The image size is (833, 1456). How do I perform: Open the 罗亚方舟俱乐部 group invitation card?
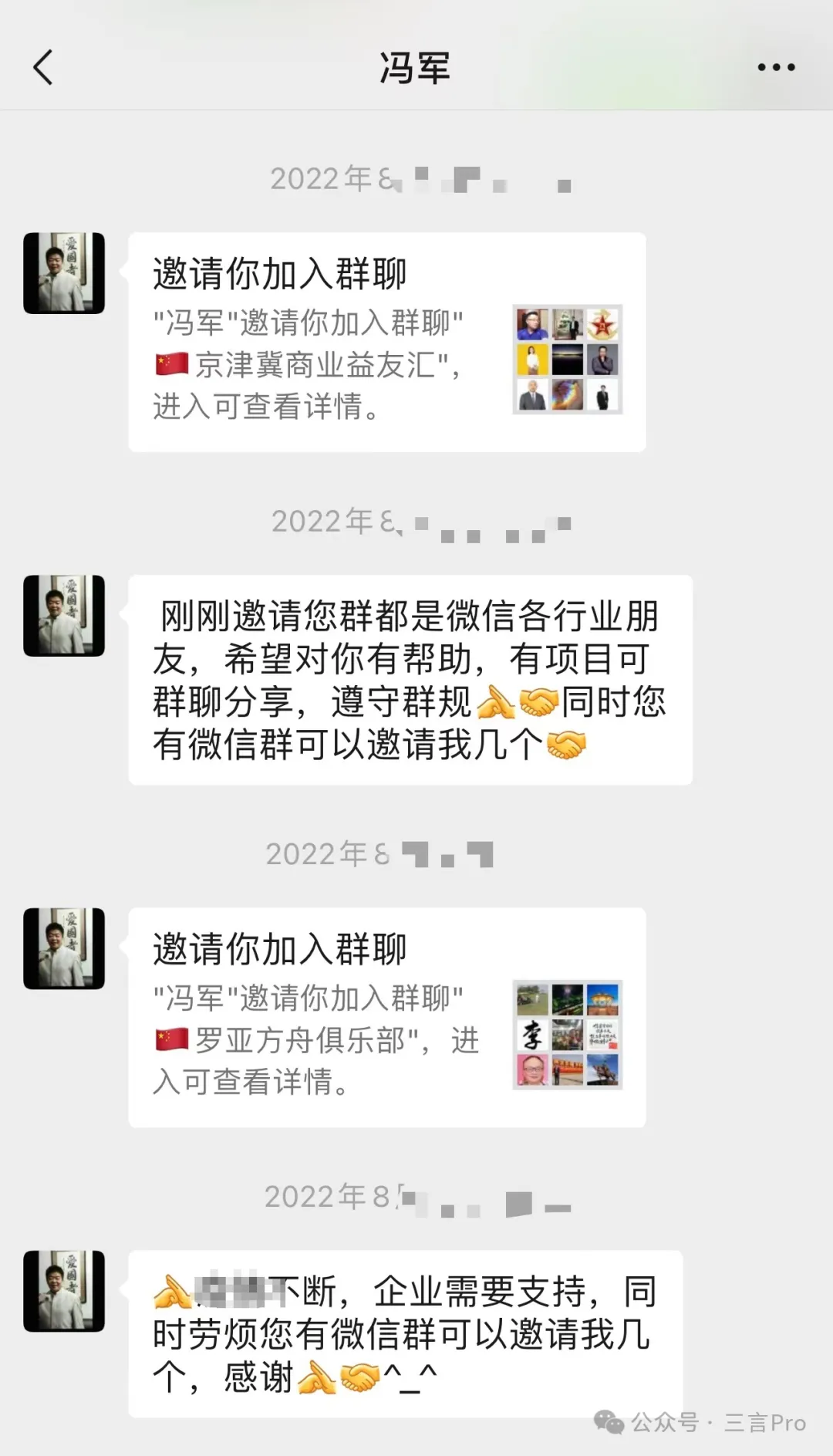tap(386, 1017)
